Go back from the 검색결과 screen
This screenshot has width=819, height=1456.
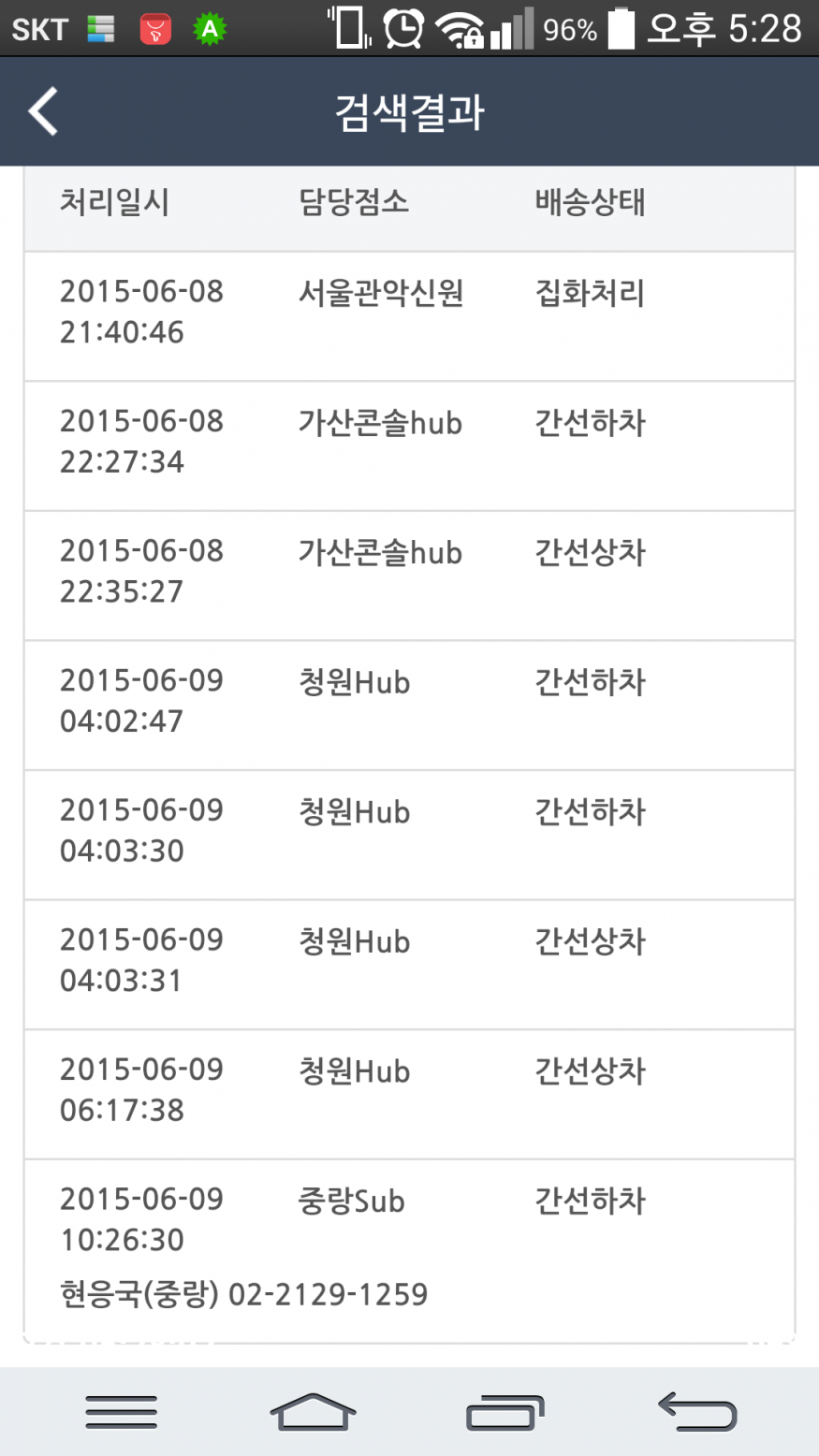(43, 111)
